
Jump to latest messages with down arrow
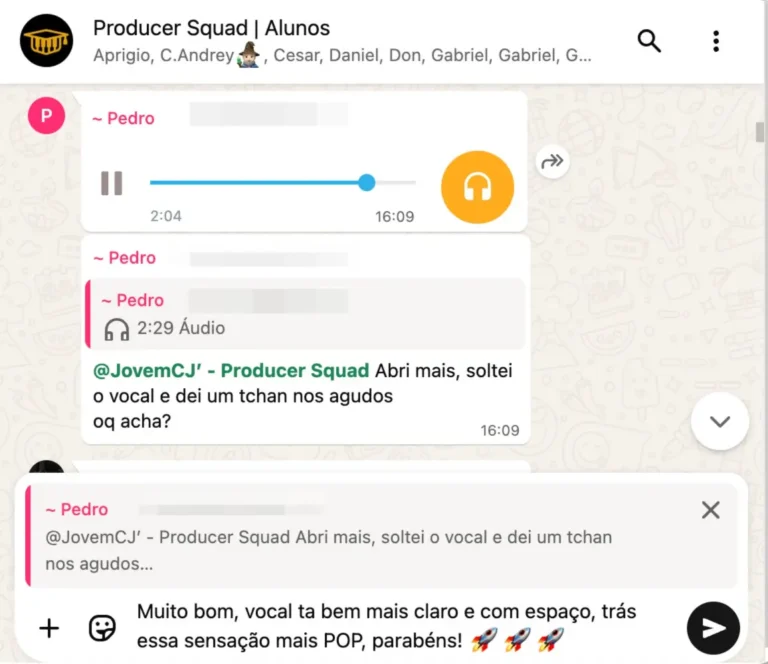pos(719,421)
